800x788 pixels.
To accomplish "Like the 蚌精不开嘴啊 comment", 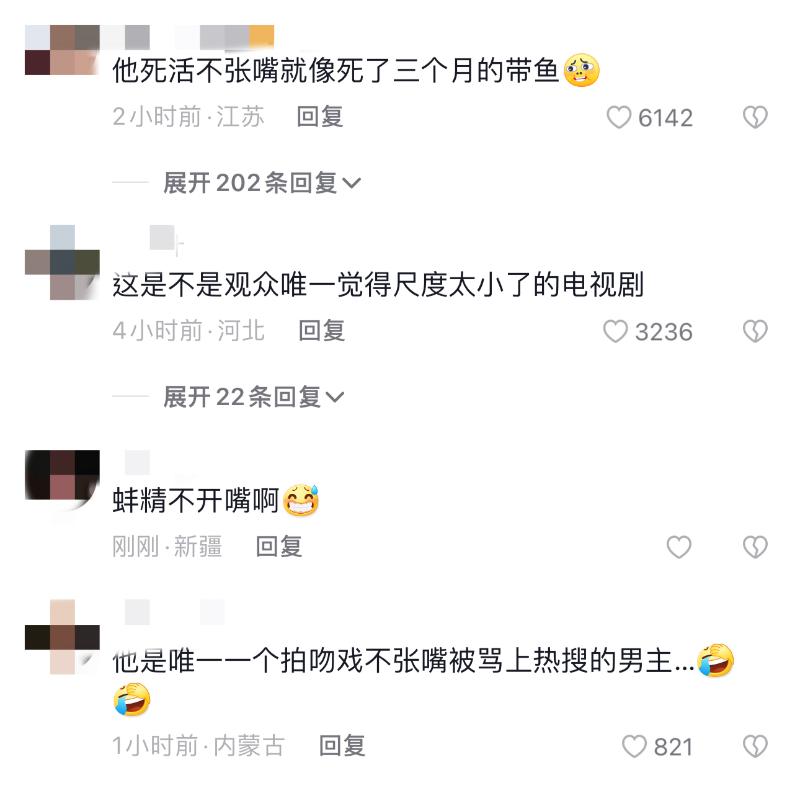I will [x=679, y=547].
